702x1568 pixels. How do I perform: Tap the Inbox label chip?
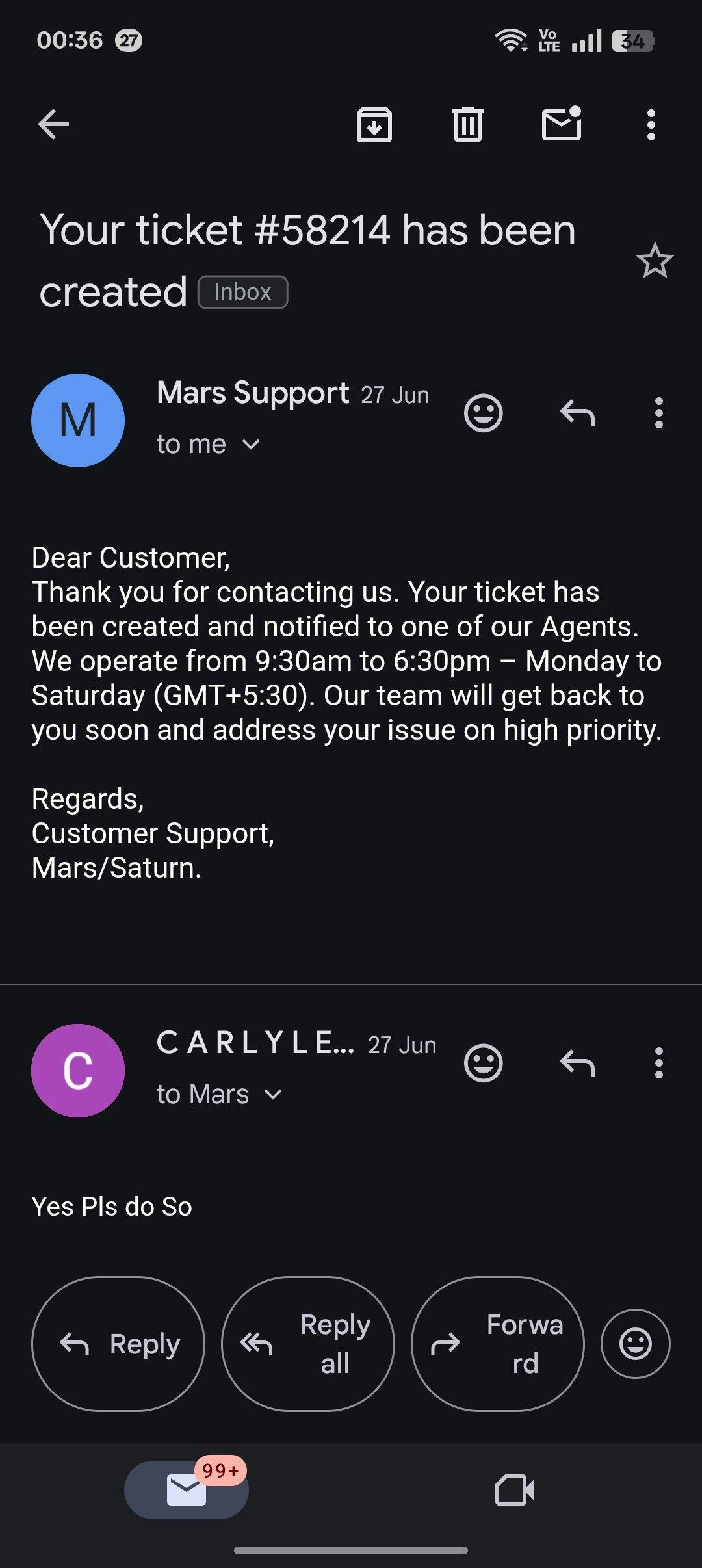242,292
